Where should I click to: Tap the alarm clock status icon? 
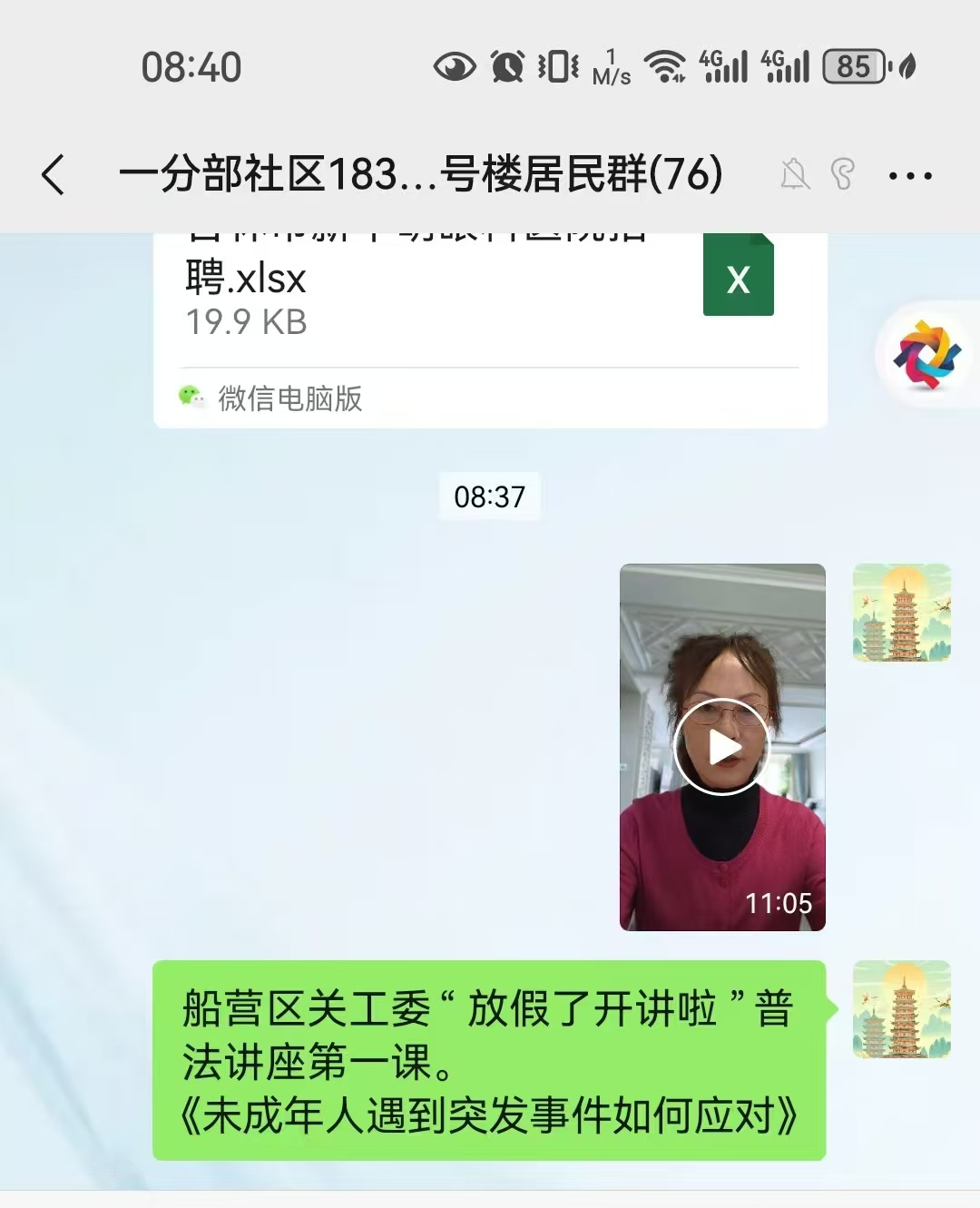505,66
